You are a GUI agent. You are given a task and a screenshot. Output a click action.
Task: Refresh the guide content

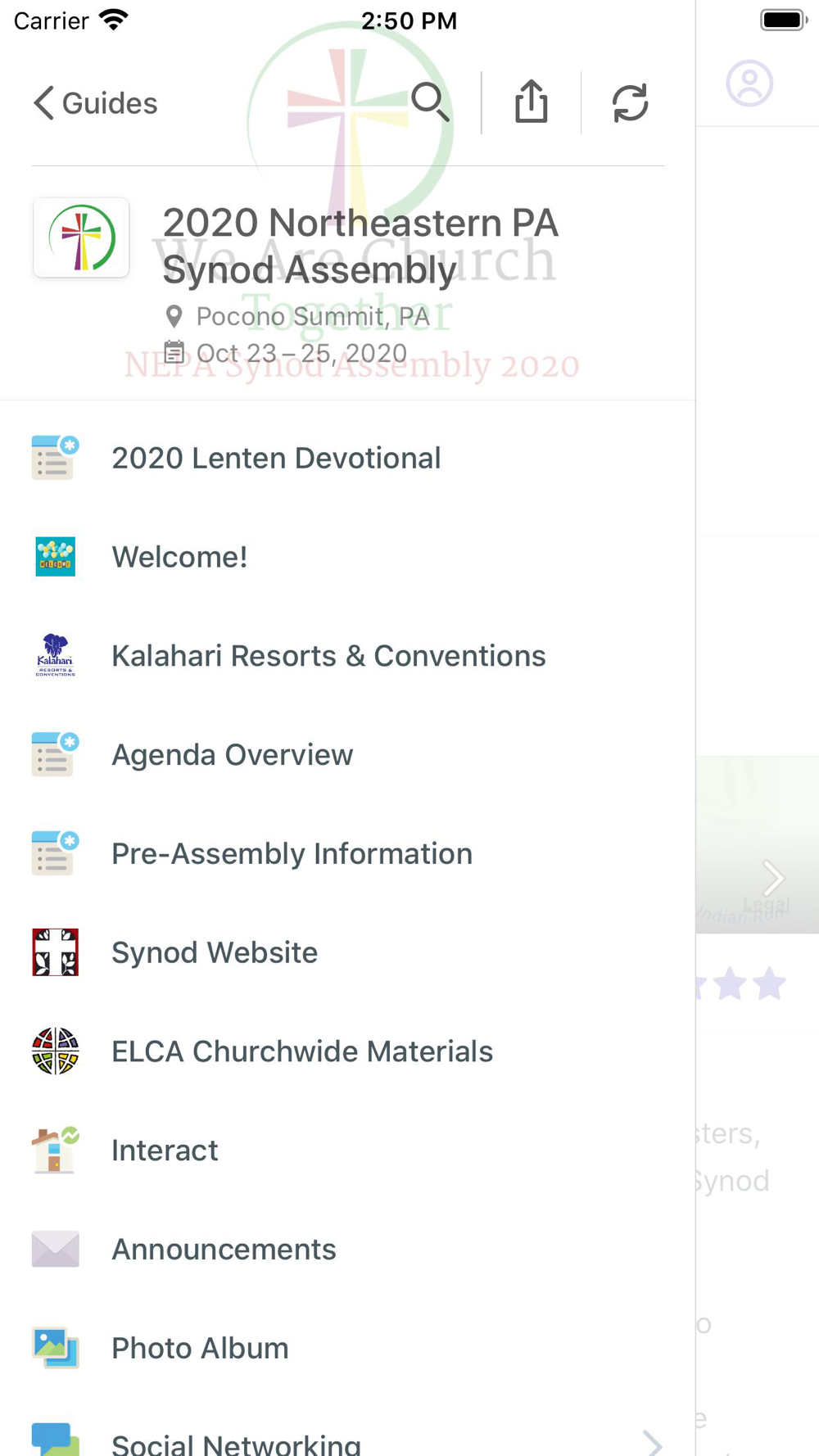(x=630, y=103)
